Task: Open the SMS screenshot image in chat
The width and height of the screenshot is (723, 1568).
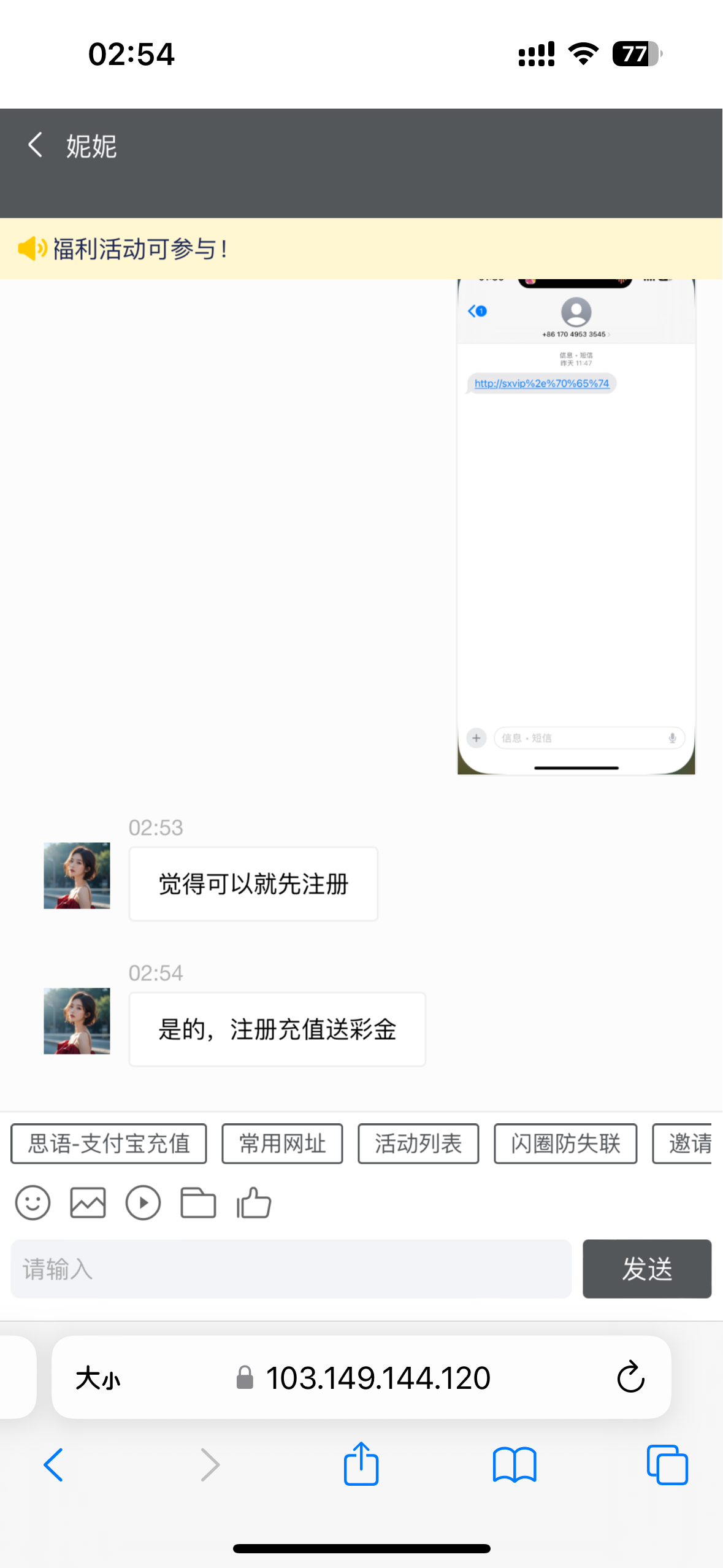Action: pyautogui.click(x=576, y=528)
